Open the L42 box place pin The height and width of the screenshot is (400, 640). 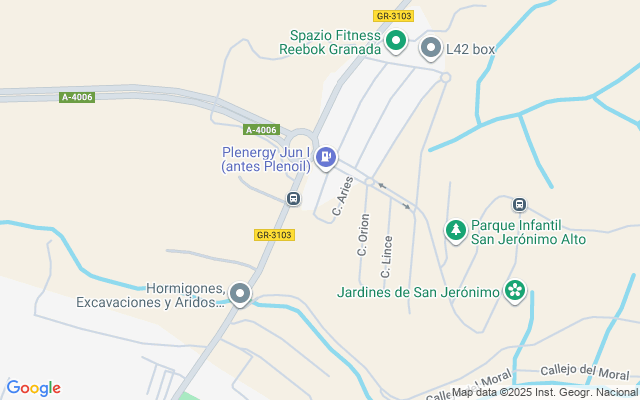point(431,47)
